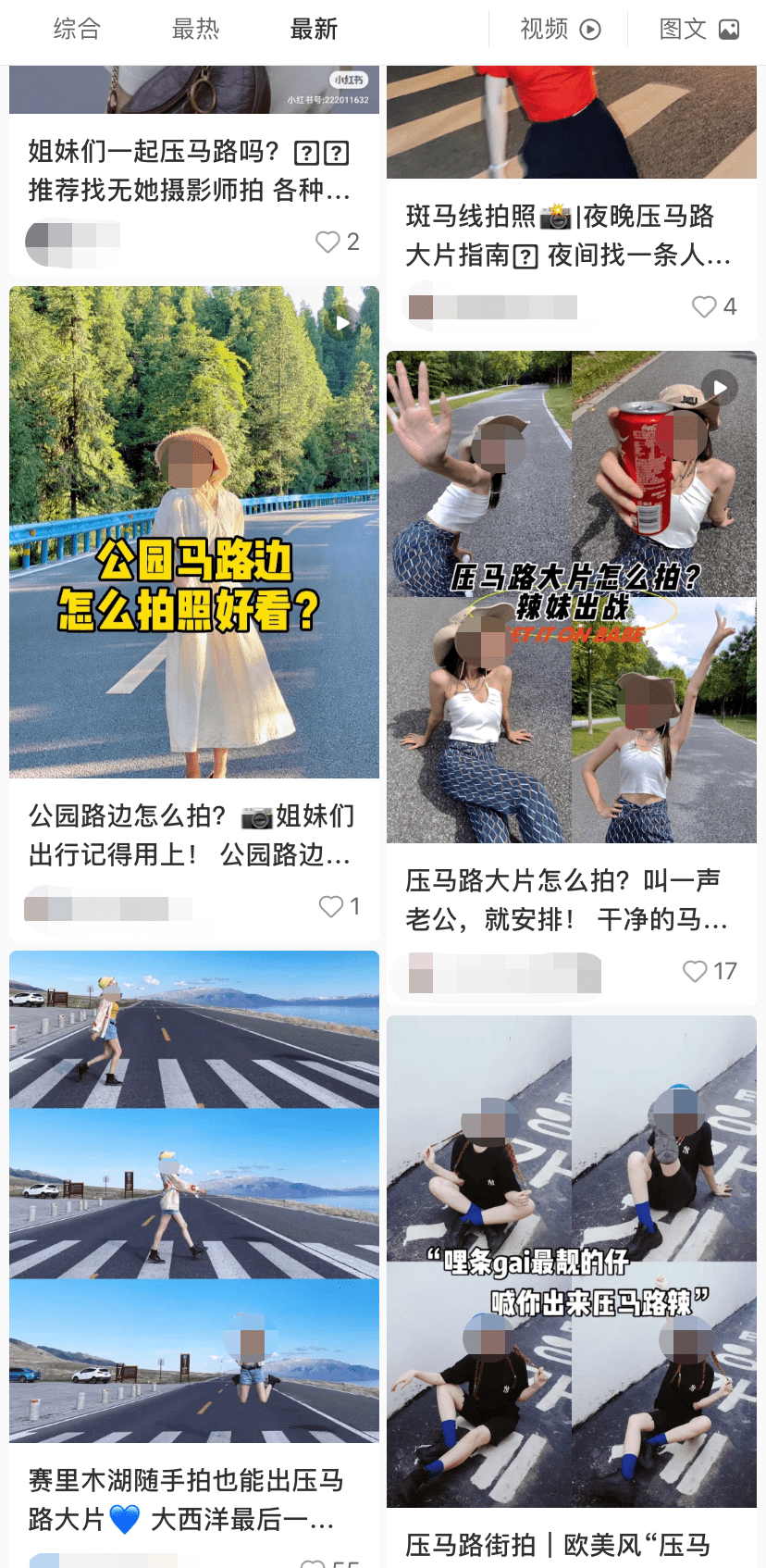Screen dimensions: 766x1568
Task: Like the 压马路大片怎么拍 叫一声老公 post
Action: [x=696, y=972]
